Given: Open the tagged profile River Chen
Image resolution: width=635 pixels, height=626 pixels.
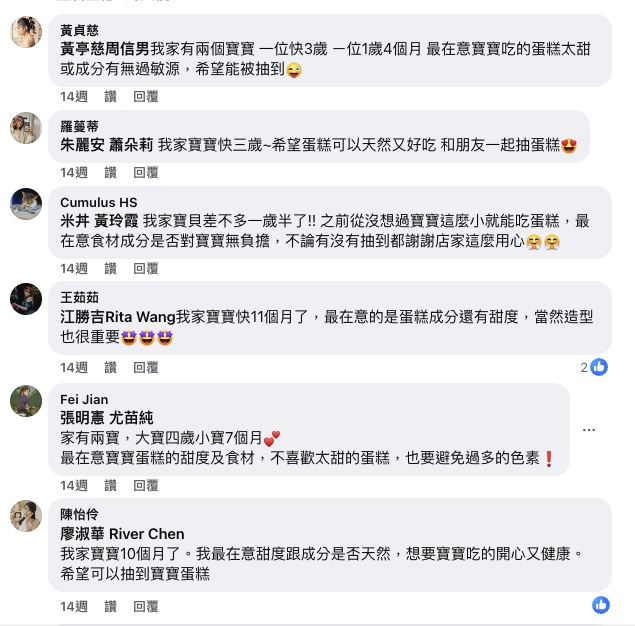Looking at the screenshot, I should pos(146,533).
